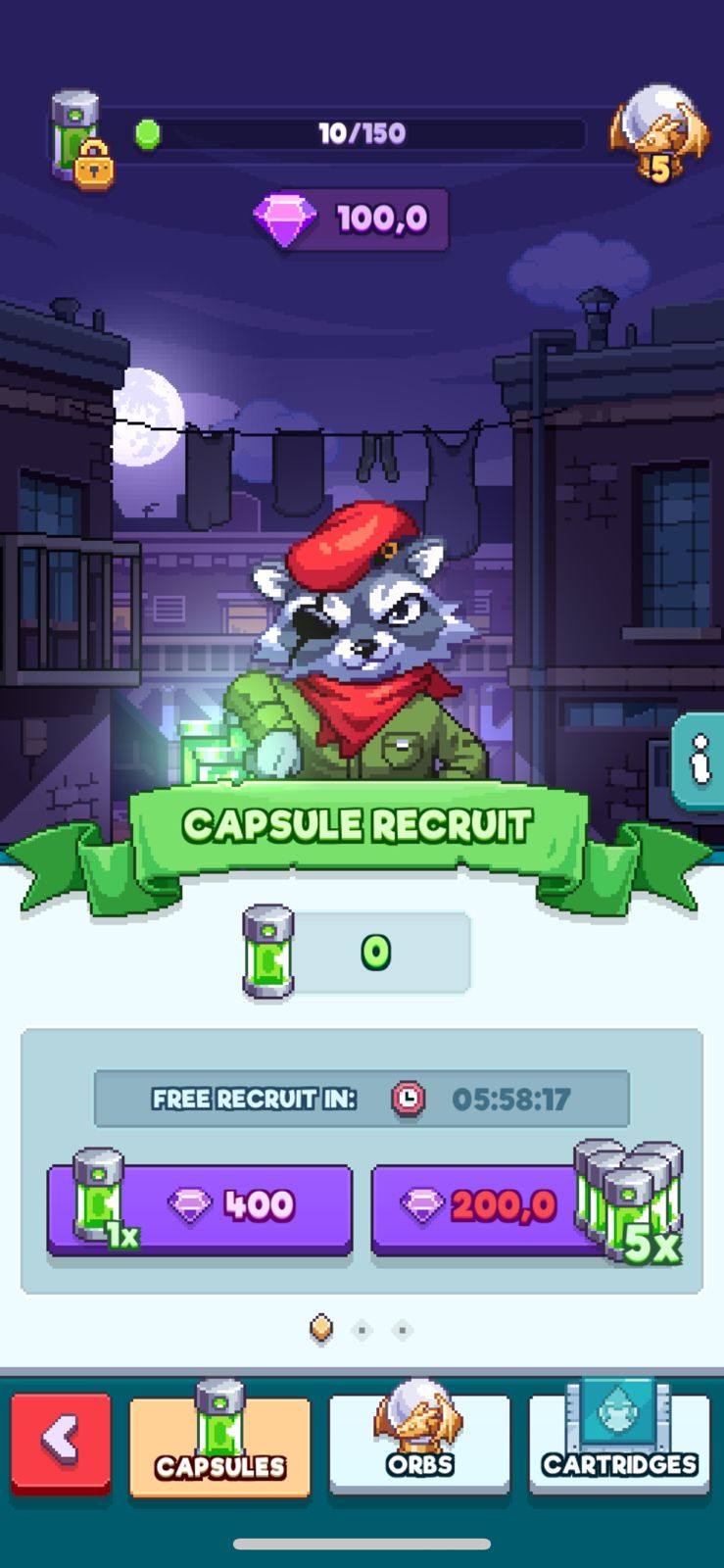Buy 1x capsule for 400 gems
This screenshot has width=724, height=1568.
click(200, 1208)
